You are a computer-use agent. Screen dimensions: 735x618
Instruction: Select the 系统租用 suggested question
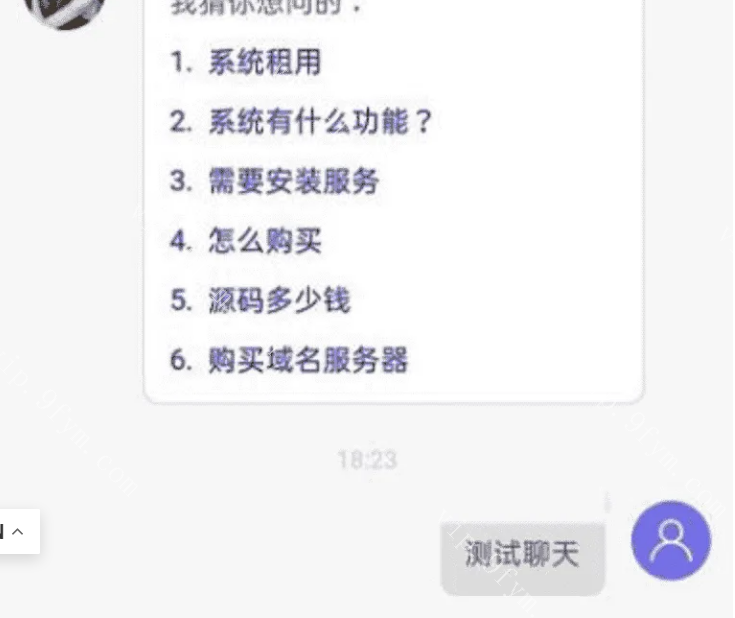pyautogui.click(x=264, y=62)
